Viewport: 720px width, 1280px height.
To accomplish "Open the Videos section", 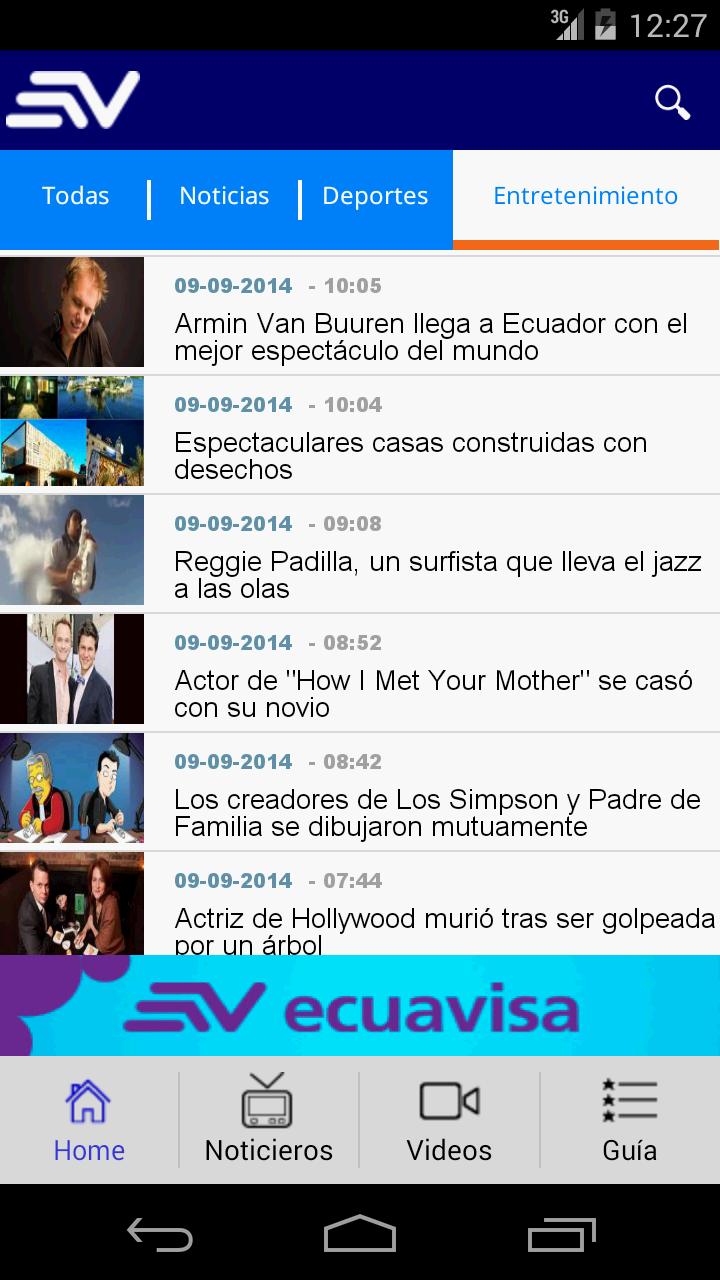I will [449, 1120].
